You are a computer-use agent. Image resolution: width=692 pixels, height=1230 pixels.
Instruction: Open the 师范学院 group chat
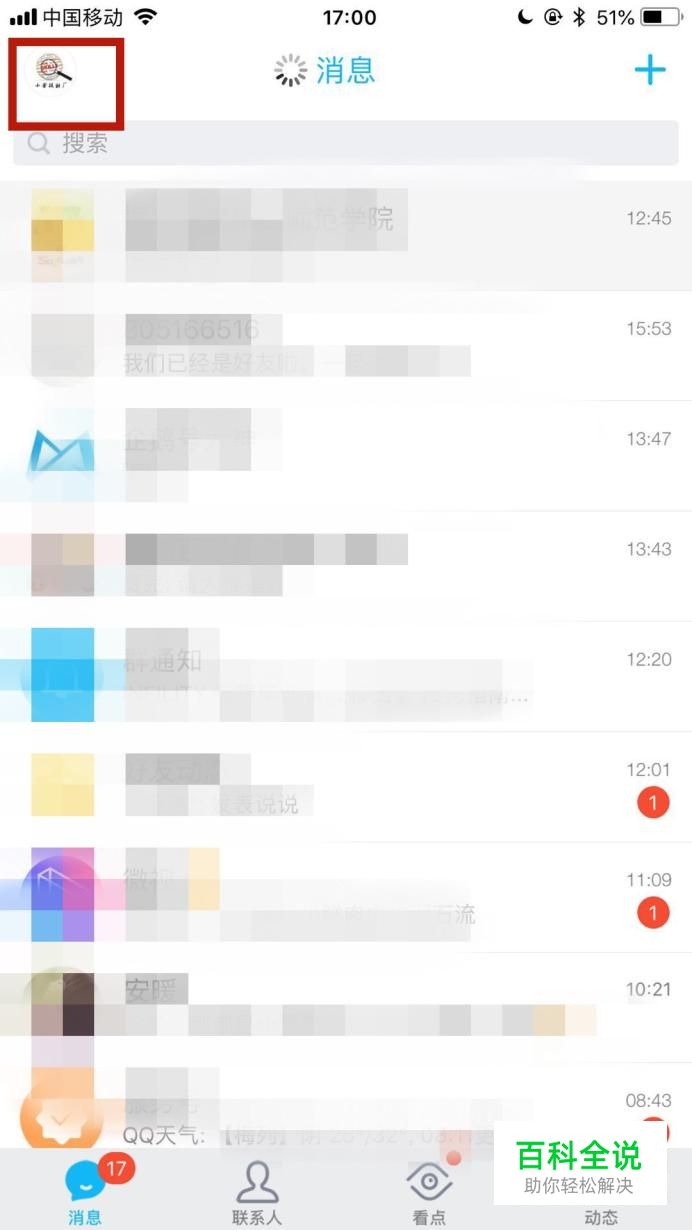click(x=346, y=235)
